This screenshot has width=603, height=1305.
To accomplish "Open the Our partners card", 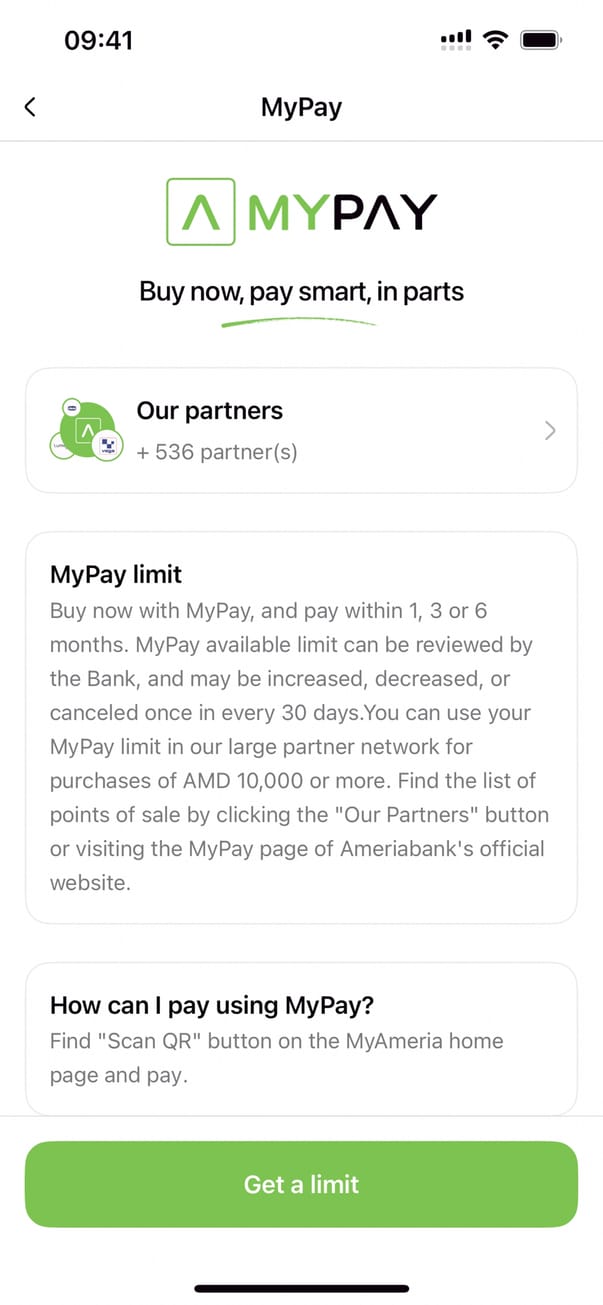I will (300, 431).
